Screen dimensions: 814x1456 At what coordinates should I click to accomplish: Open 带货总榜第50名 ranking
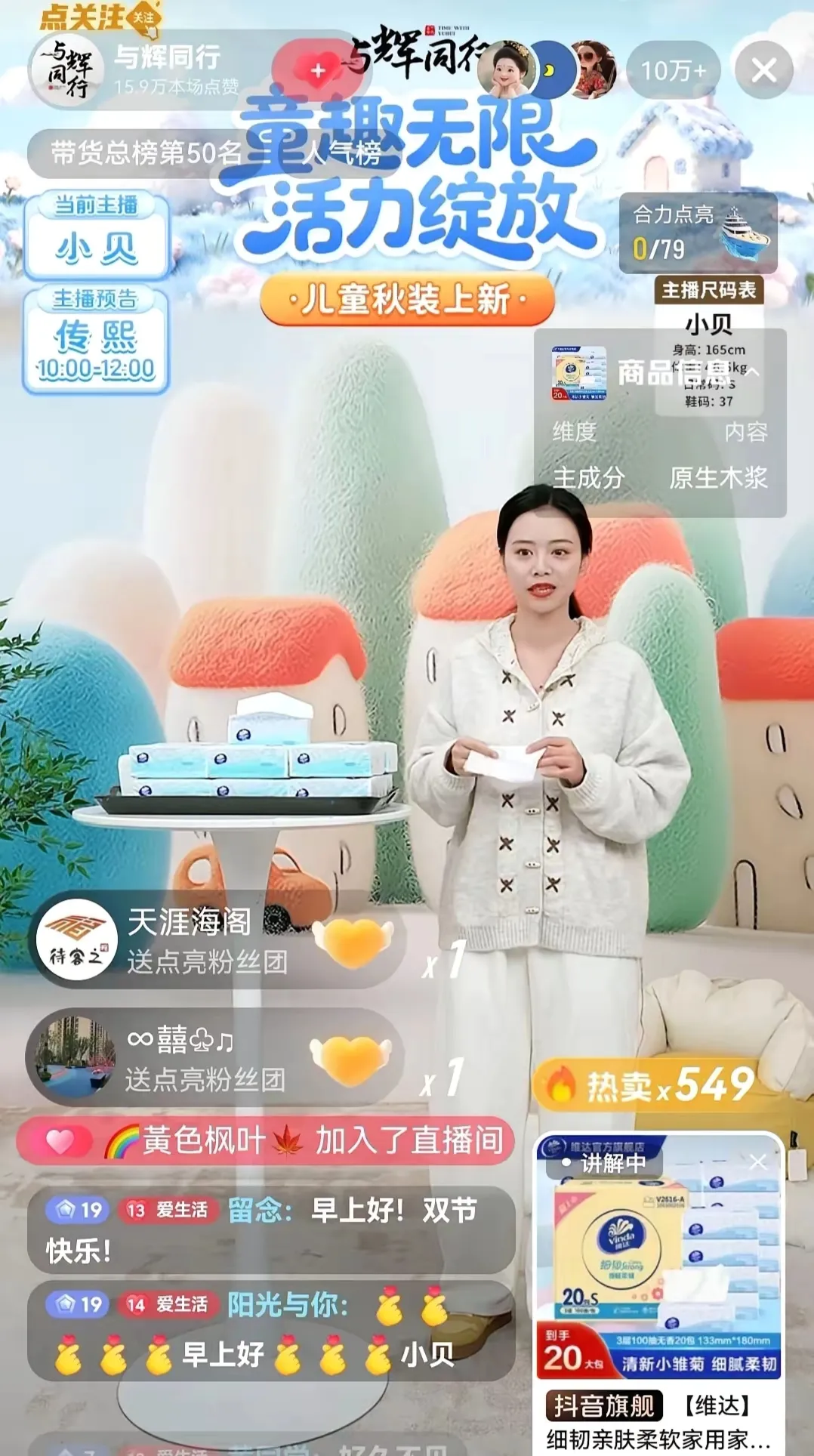[x=146, y=153]
